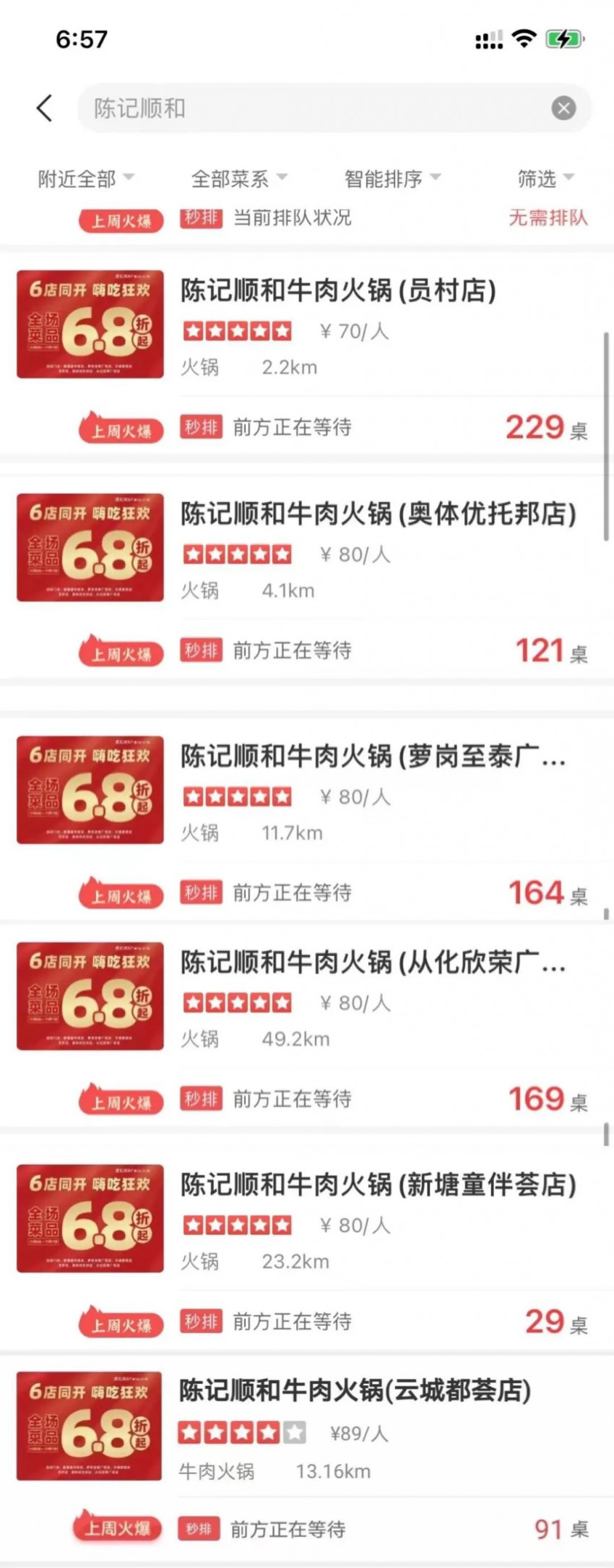The height and width of the screenshot is (1568, 614).
Task: Tap the 秒排 badge for 奥体优托邦店
Action: (x=200, y=651)
